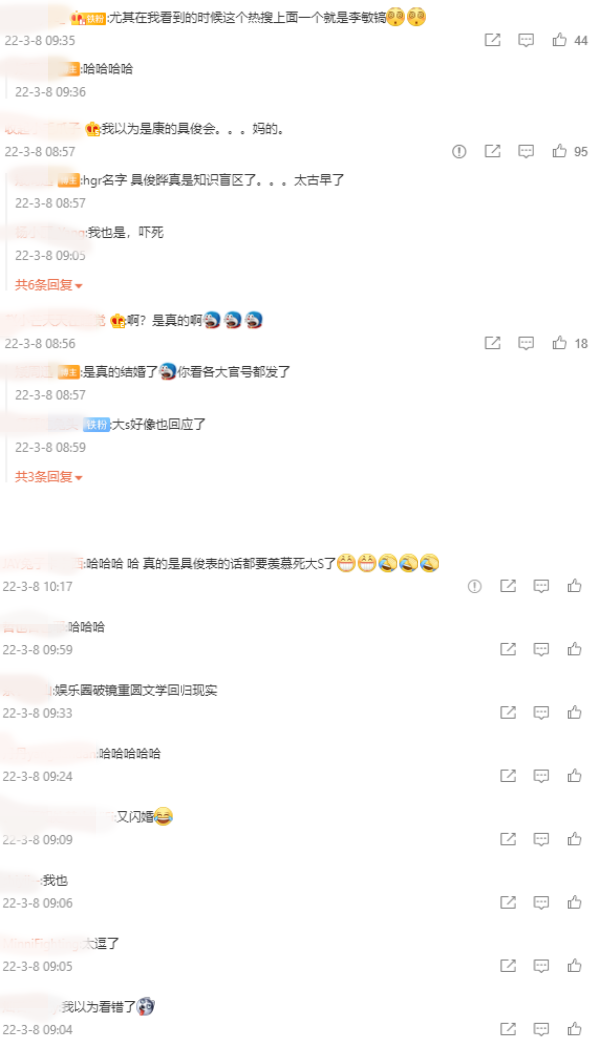Reply to the comment mentioning 李敏镐
The height and width of the screenshot is (1055, 600).
(526, 41)
